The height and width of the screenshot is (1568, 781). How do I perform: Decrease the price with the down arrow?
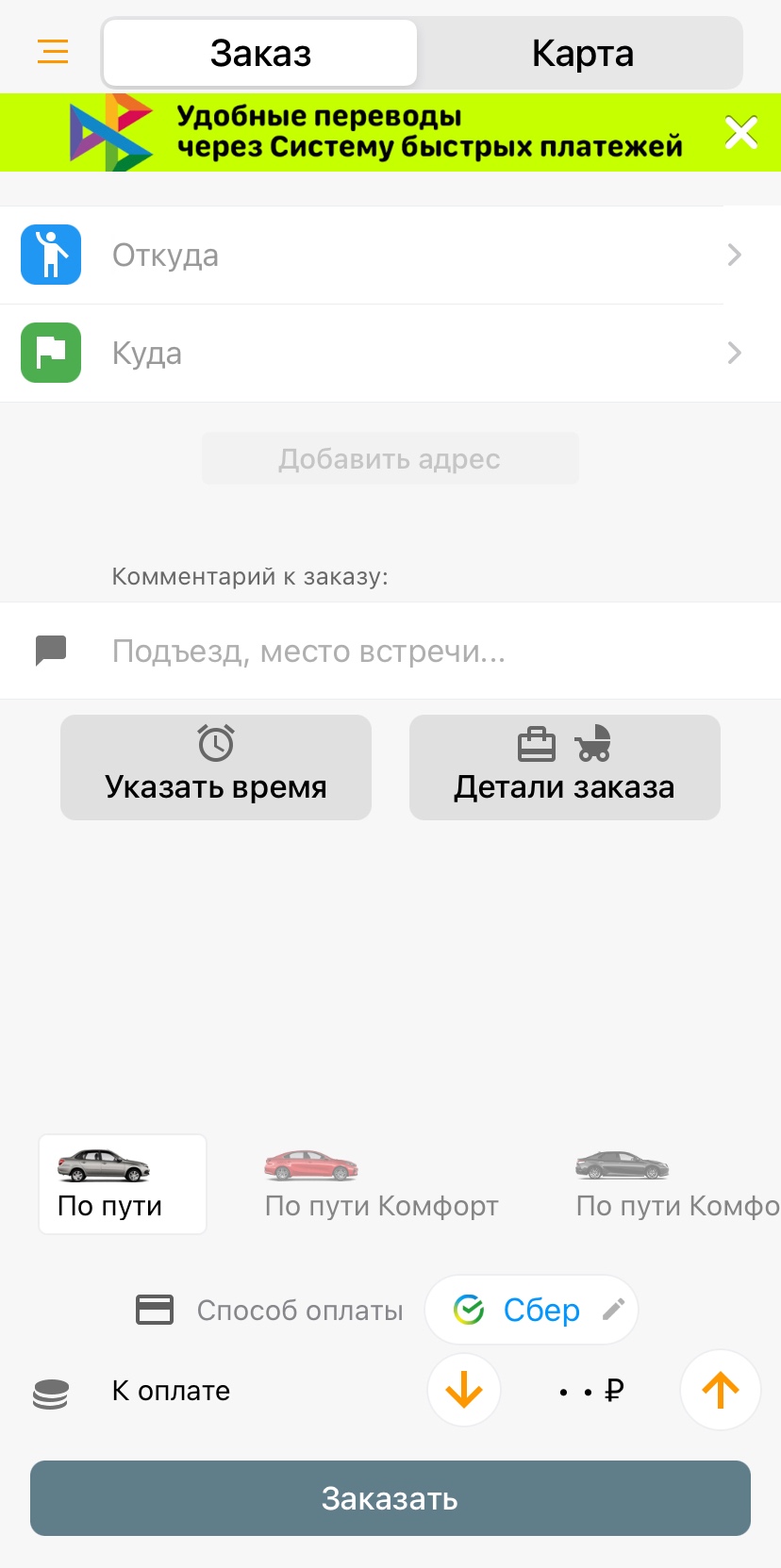tap(464, 1390)
